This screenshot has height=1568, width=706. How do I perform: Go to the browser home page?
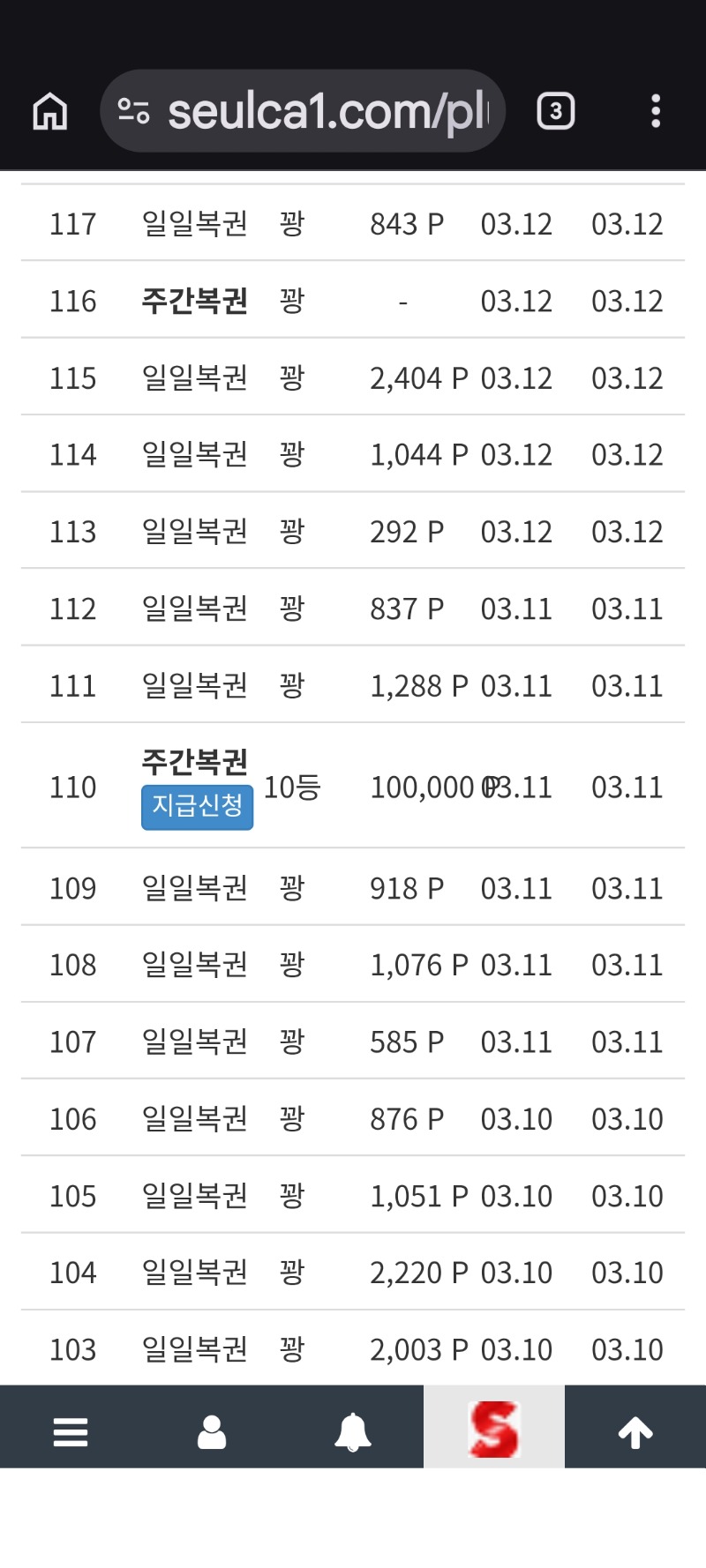50,112
